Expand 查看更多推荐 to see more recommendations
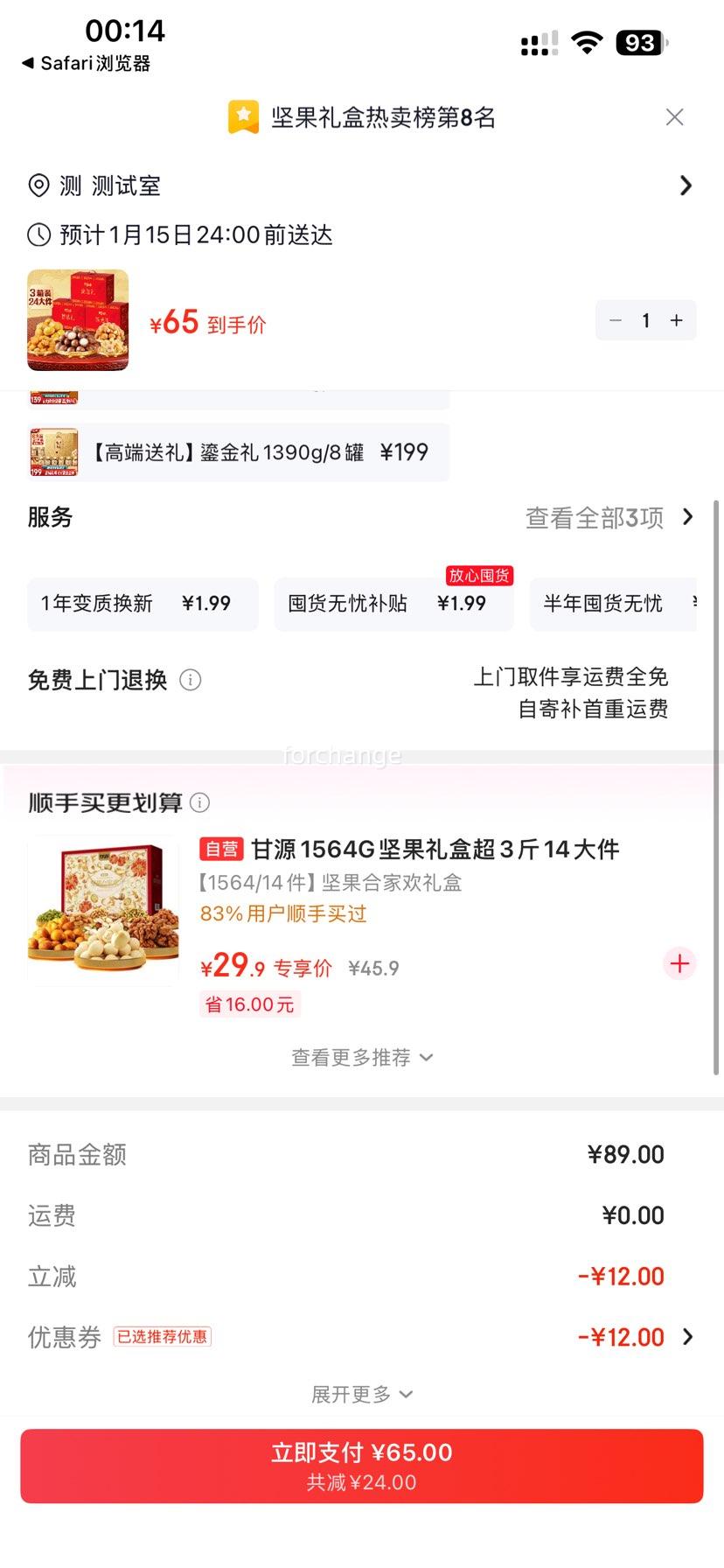This screenshot has width=724, height=1568. (x=361, y=1057)
